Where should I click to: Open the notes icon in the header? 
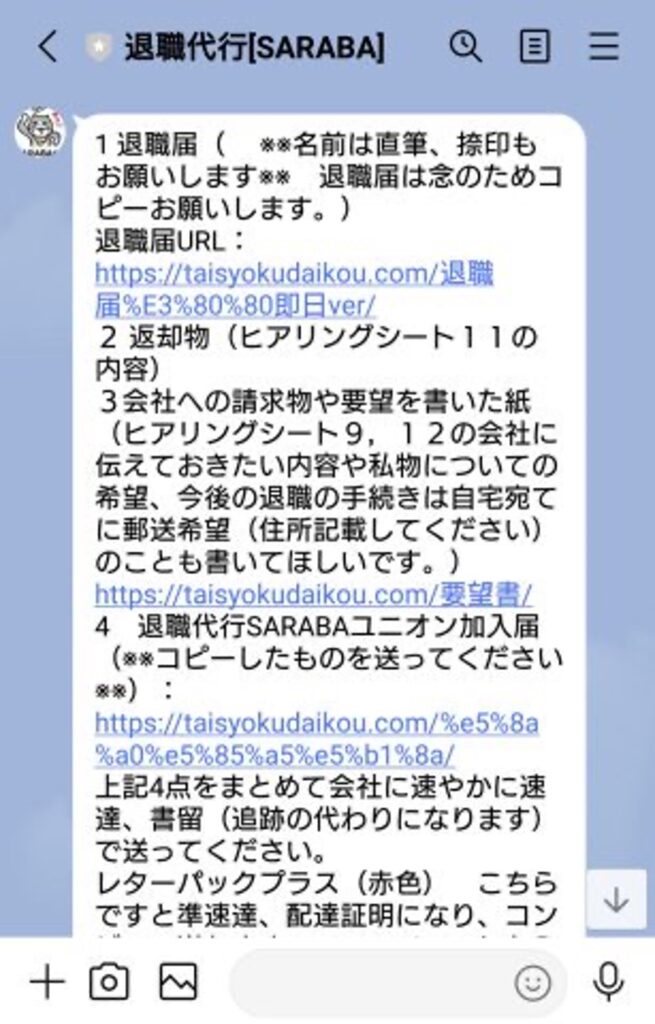[535, 46]
